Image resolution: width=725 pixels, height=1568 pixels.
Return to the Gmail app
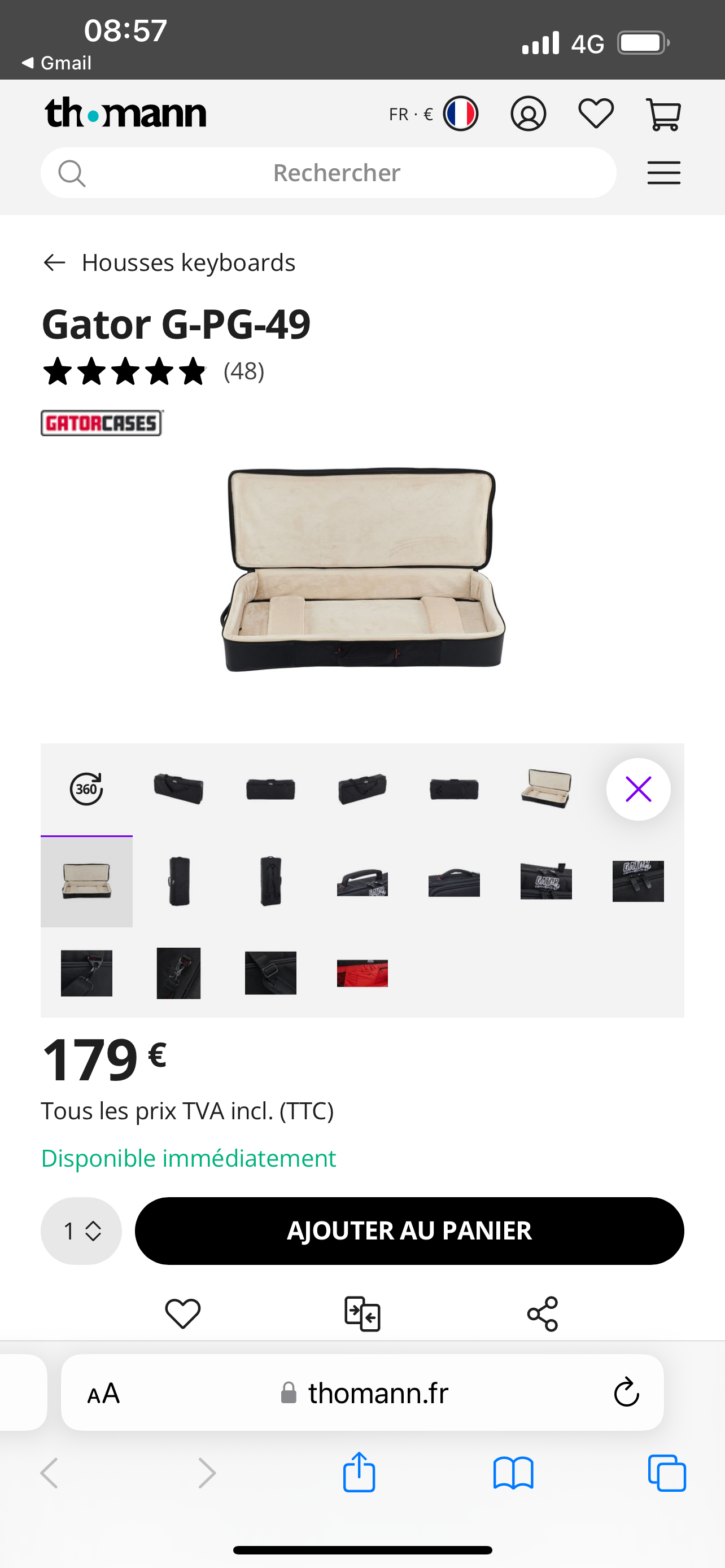click(56, 63)
